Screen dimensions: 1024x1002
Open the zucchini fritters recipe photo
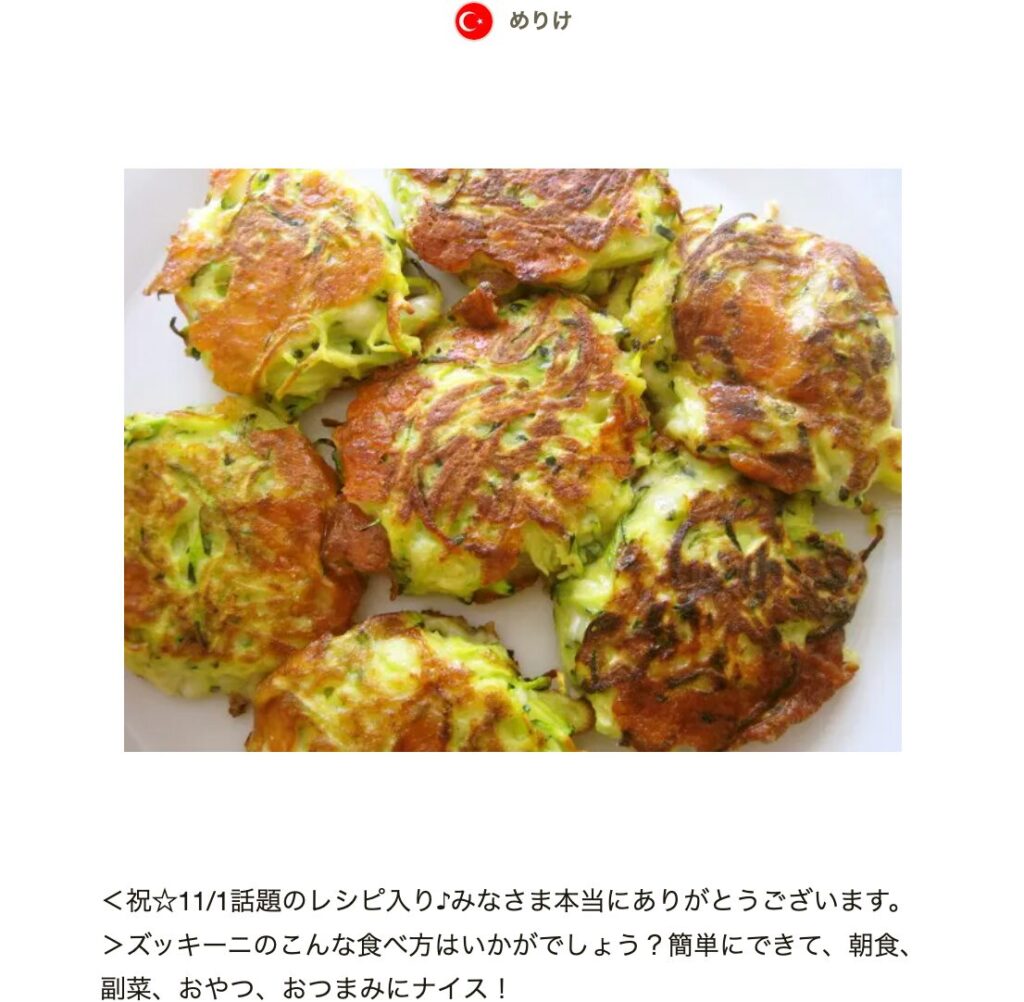[x=512, y=459]
